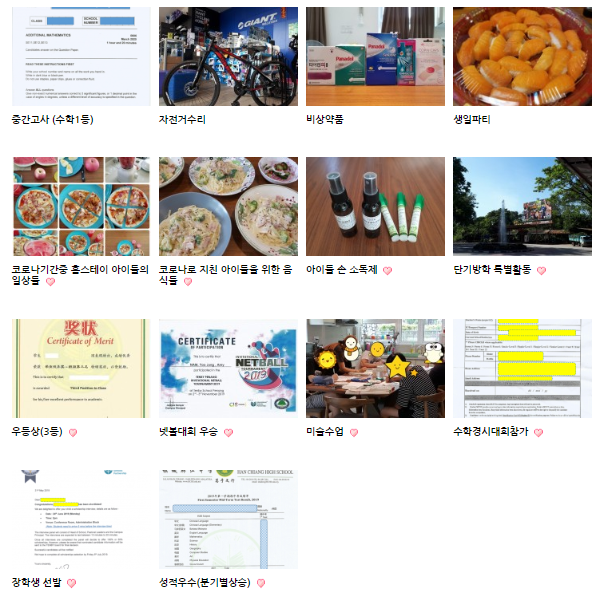Select the 단기방학 특별활동 tile
Screen dimensions: 601x601
tap(522, 206)
